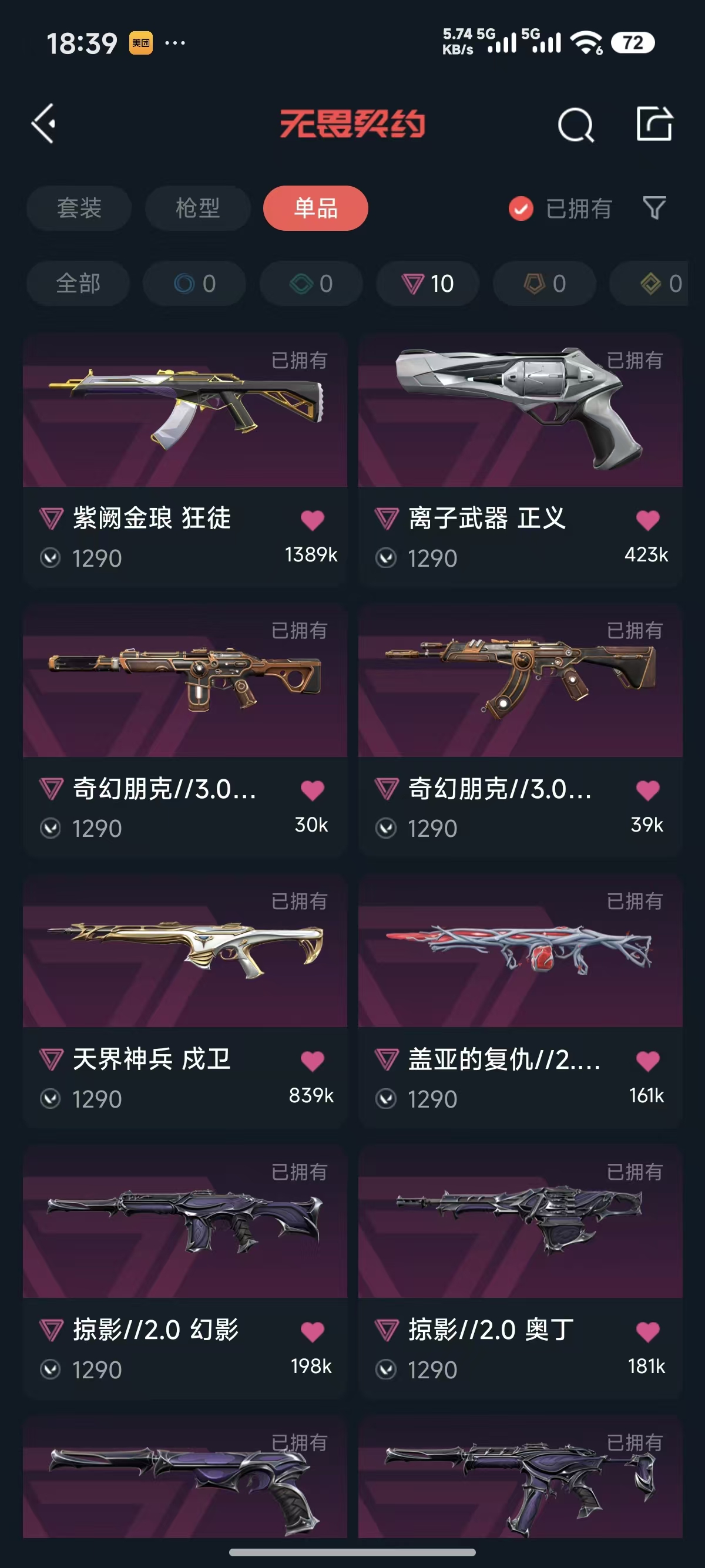Switch to the 套装 tab
Viewport: 705px width, 1568px height.
coord(79,208)
